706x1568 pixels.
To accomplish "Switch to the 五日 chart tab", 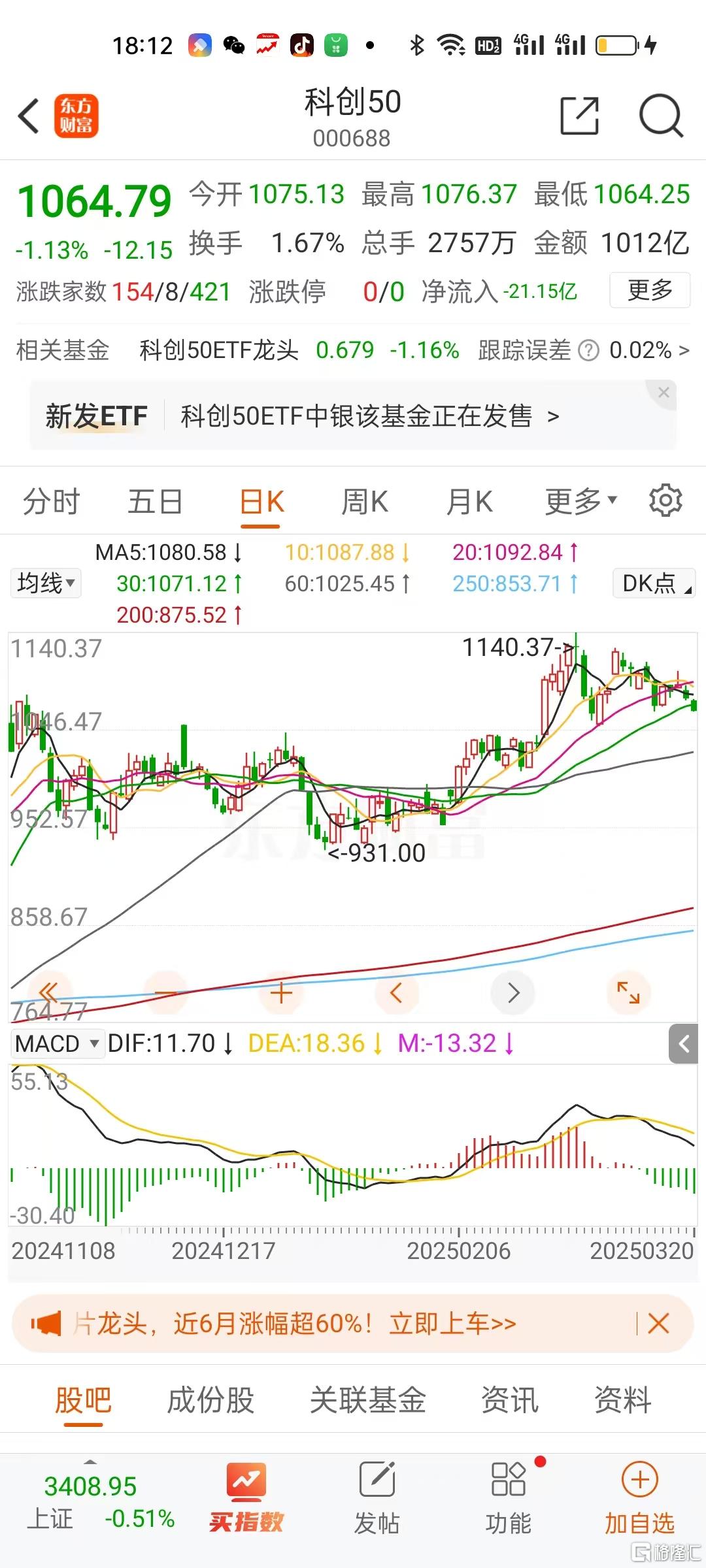I will pyautogui.click(x=155, y=502).
